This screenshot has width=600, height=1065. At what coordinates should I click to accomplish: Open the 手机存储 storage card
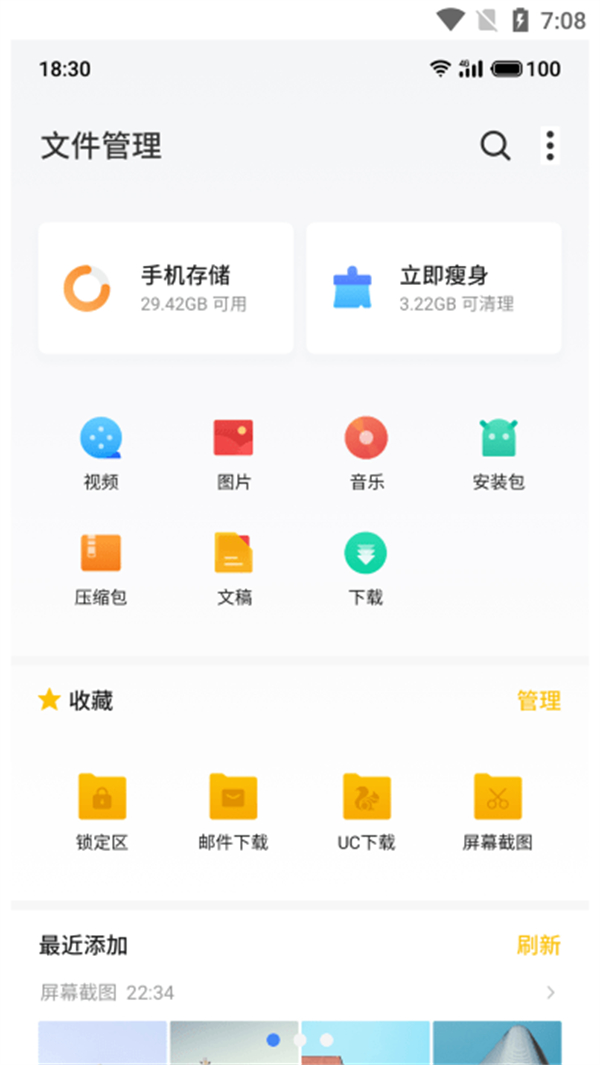pyautogui.click(x=166, y=288)
